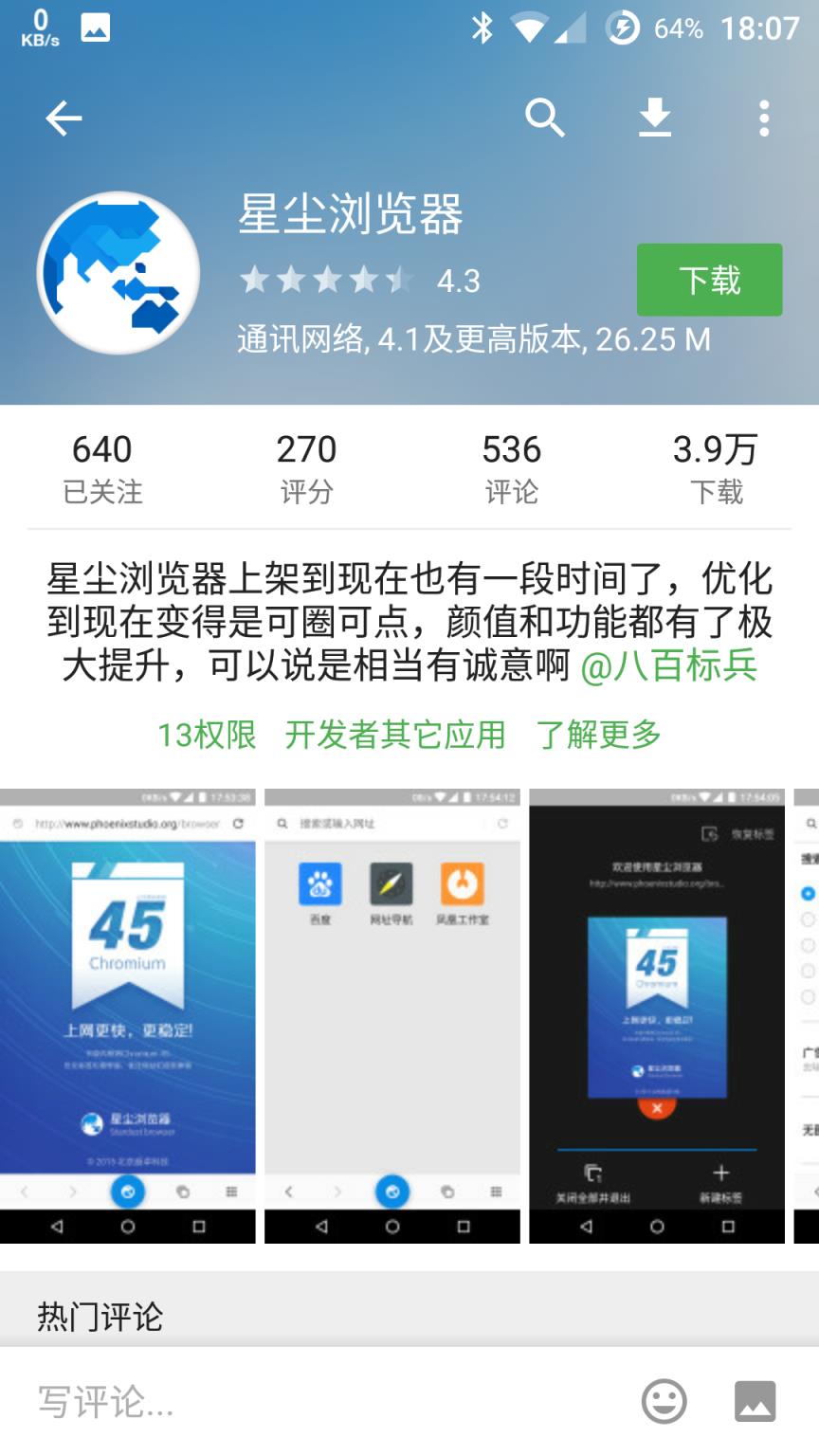This screenshot has width=819, height=1456.
Task: Tap the green 下载 button
Action: click(x=709, y=280)
